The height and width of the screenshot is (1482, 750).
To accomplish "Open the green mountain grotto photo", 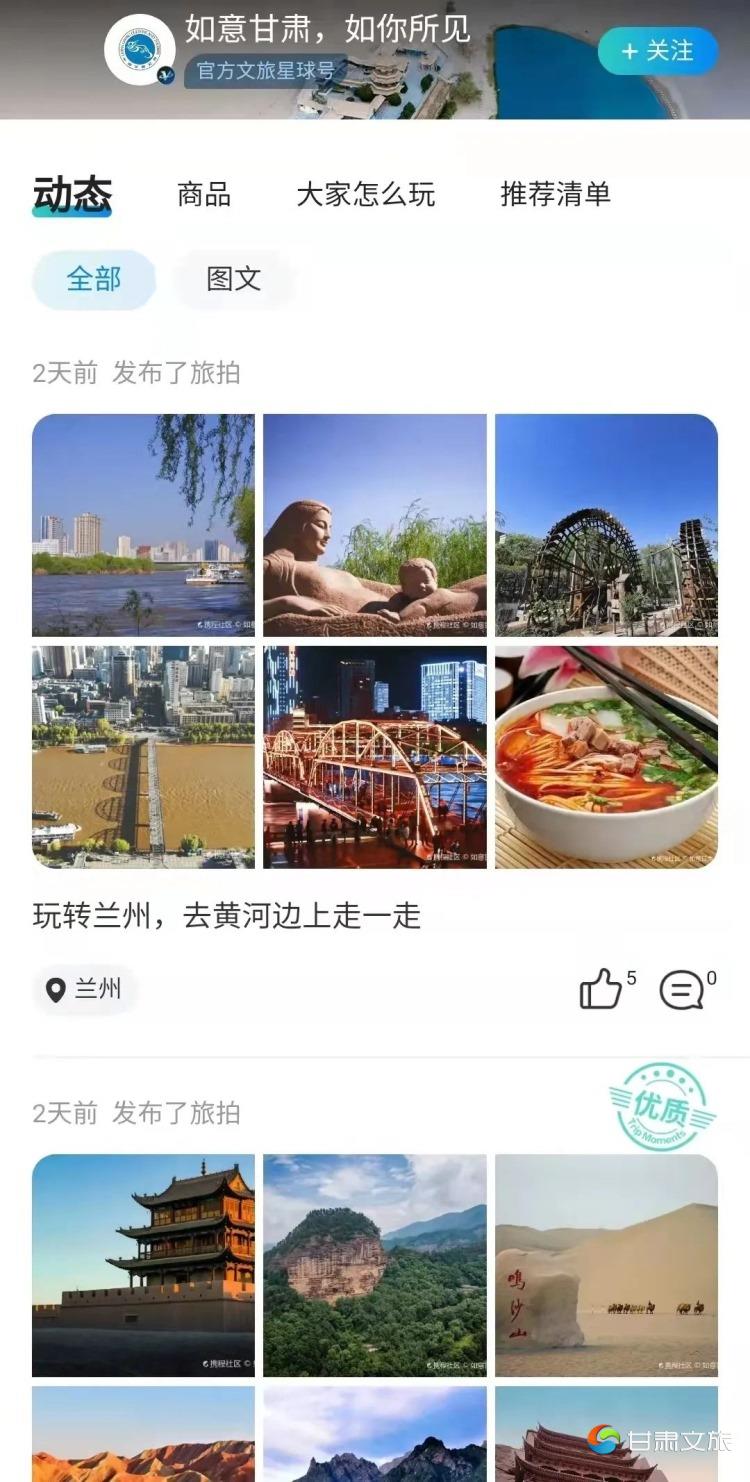I will click(375, 1265).
